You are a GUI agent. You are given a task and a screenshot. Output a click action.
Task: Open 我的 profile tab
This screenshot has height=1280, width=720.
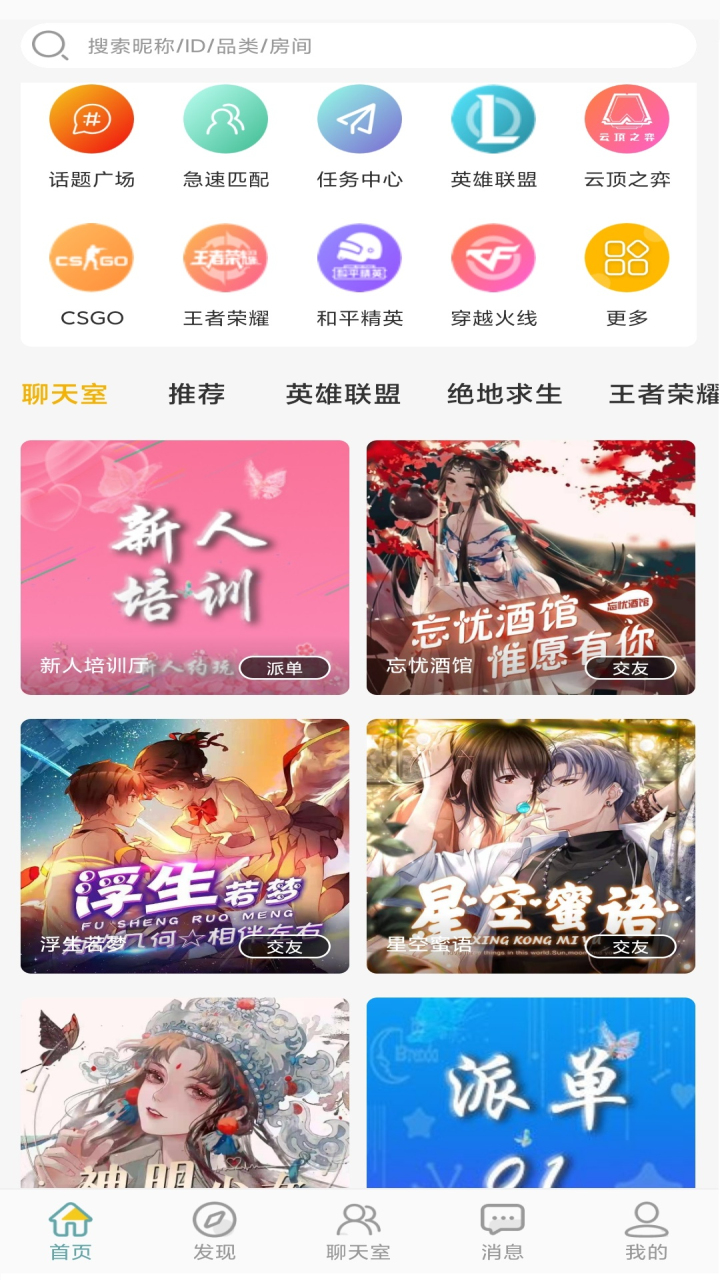646,1232
